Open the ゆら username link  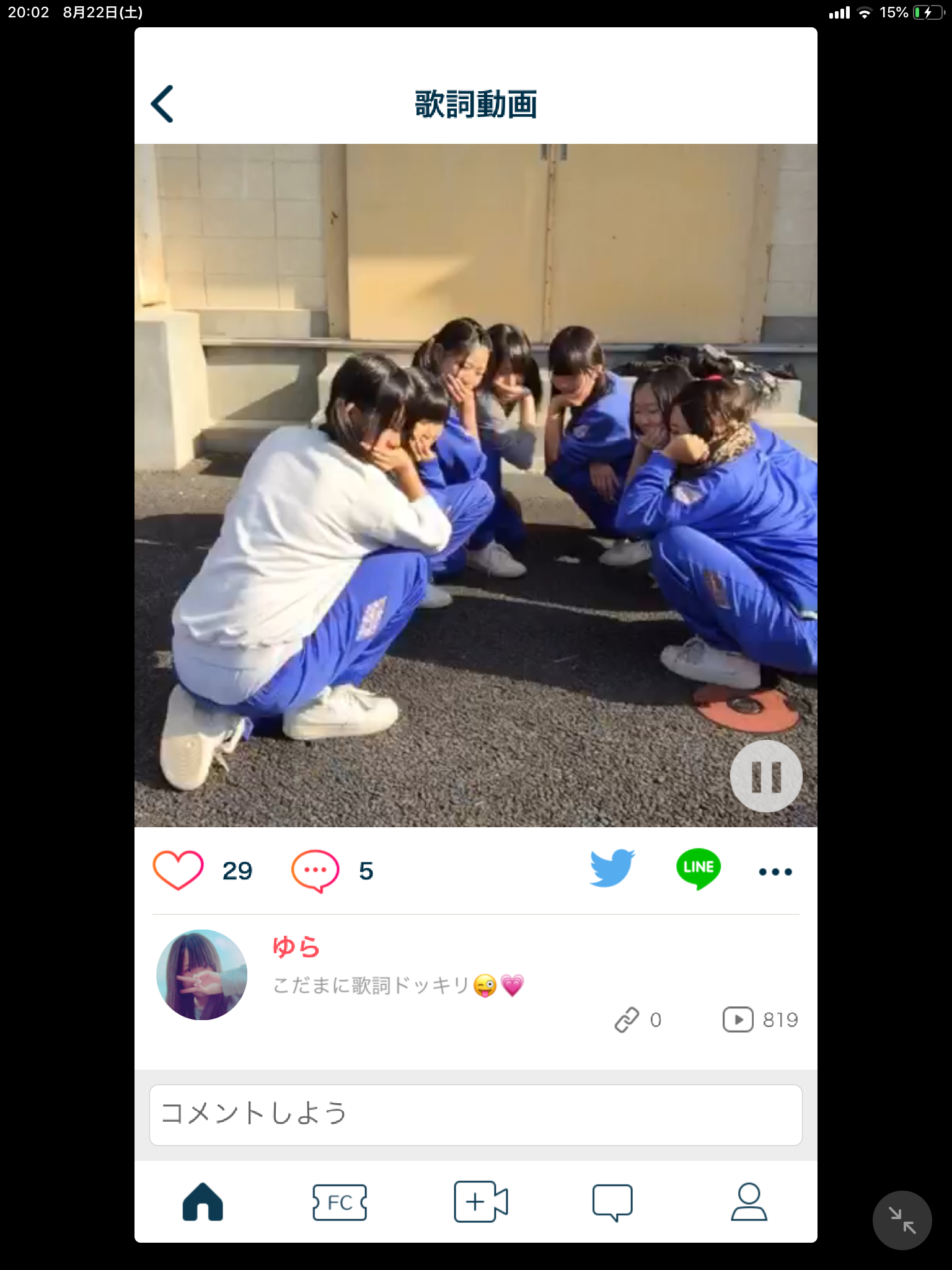pos(296,947)
